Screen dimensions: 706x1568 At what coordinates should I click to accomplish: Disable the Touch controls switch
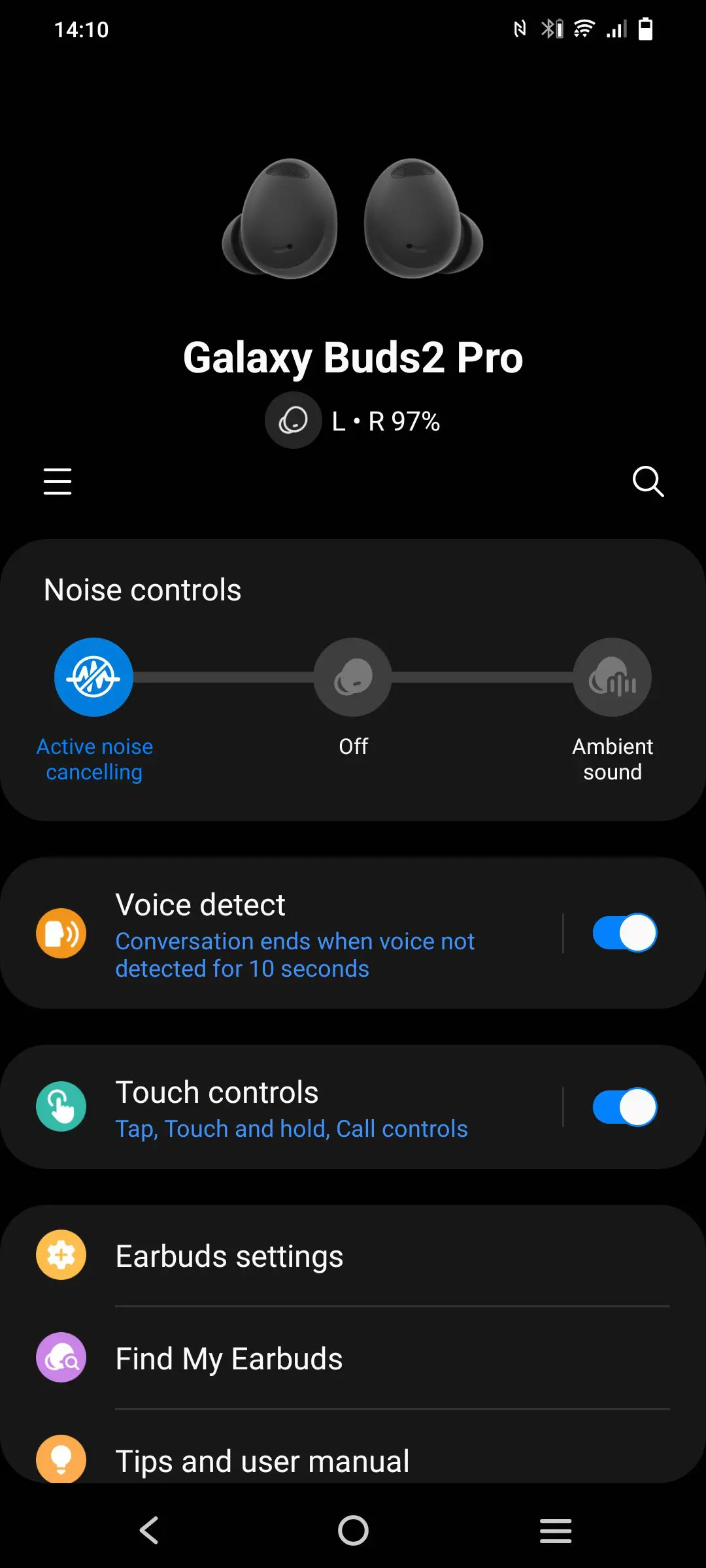pos(624,1107)
